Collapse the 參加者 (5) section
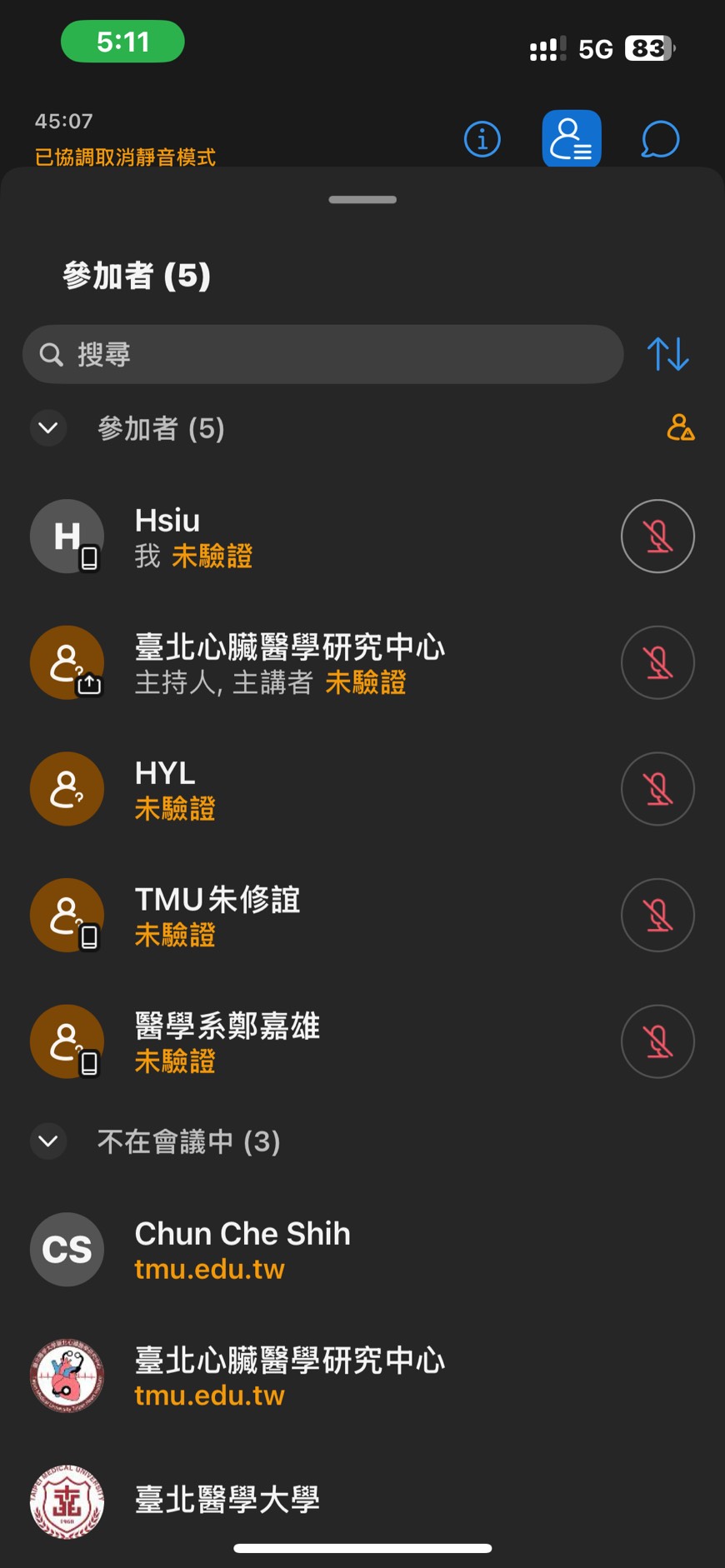Image resolution: width=725 pixels, height=1568 pixels. (48, 428)
